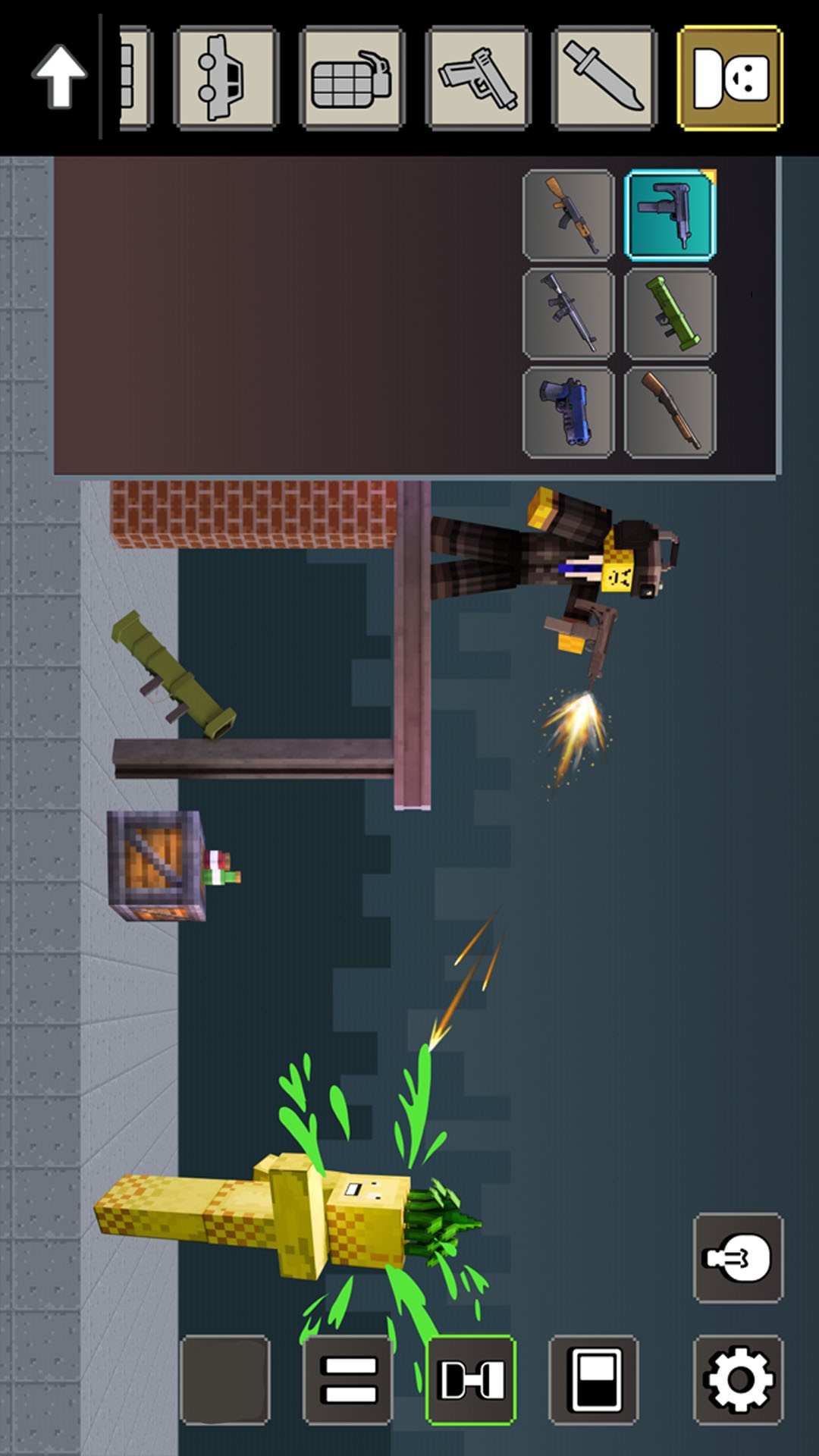Open the vehicles category
This screenshot has height=1456, width=819.
click(x=226, y=78)
